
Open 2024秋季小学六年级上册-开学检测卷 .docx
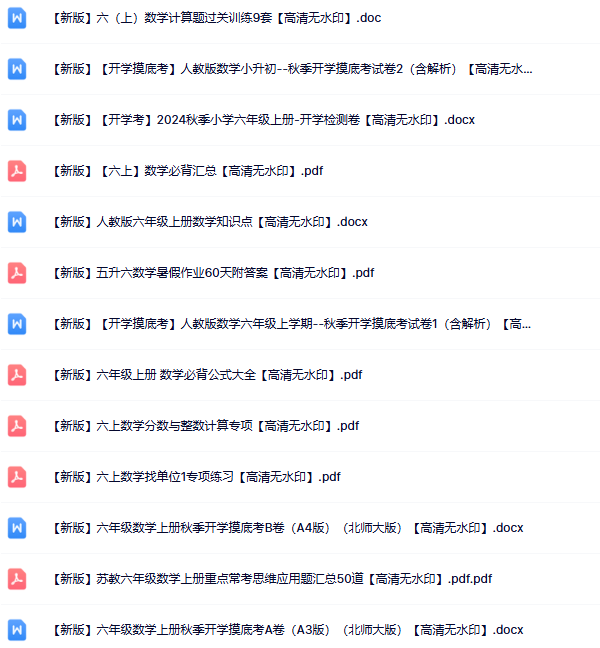262,120
